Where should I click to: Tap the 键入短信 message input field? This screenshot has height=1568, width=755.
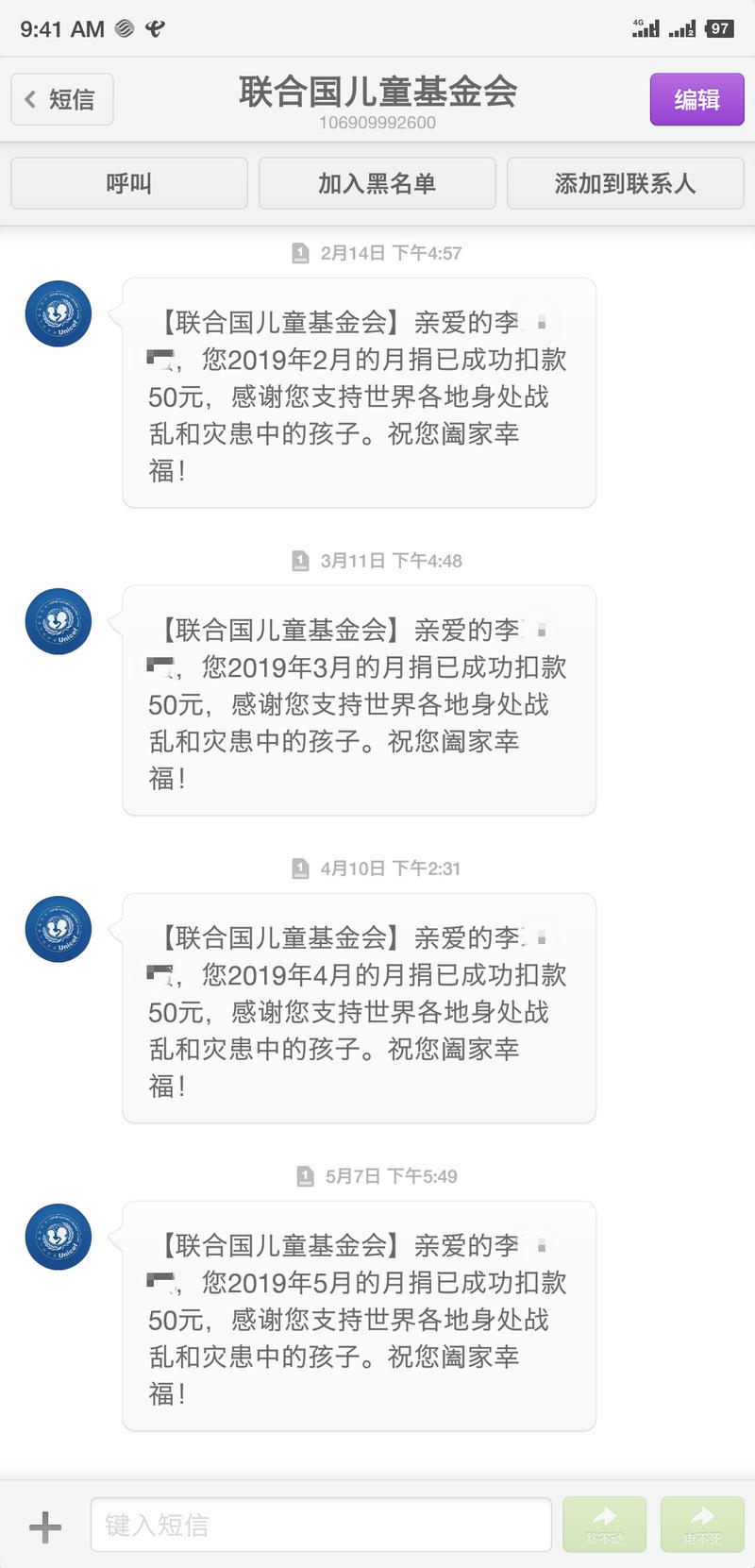tap(321, 1525)
